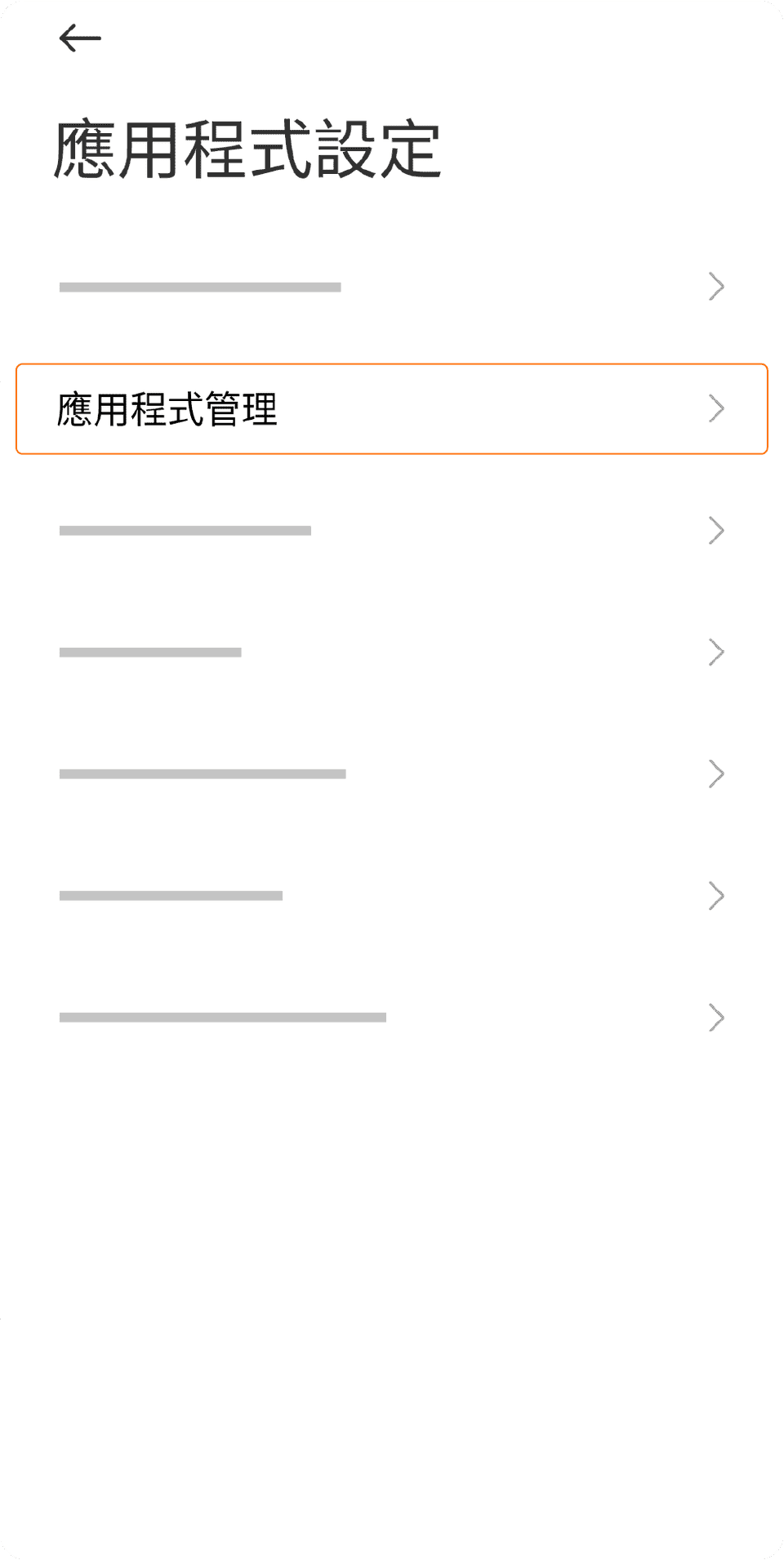
Task: Open 應用程式管理 row
Action: (x=392, y=408)
